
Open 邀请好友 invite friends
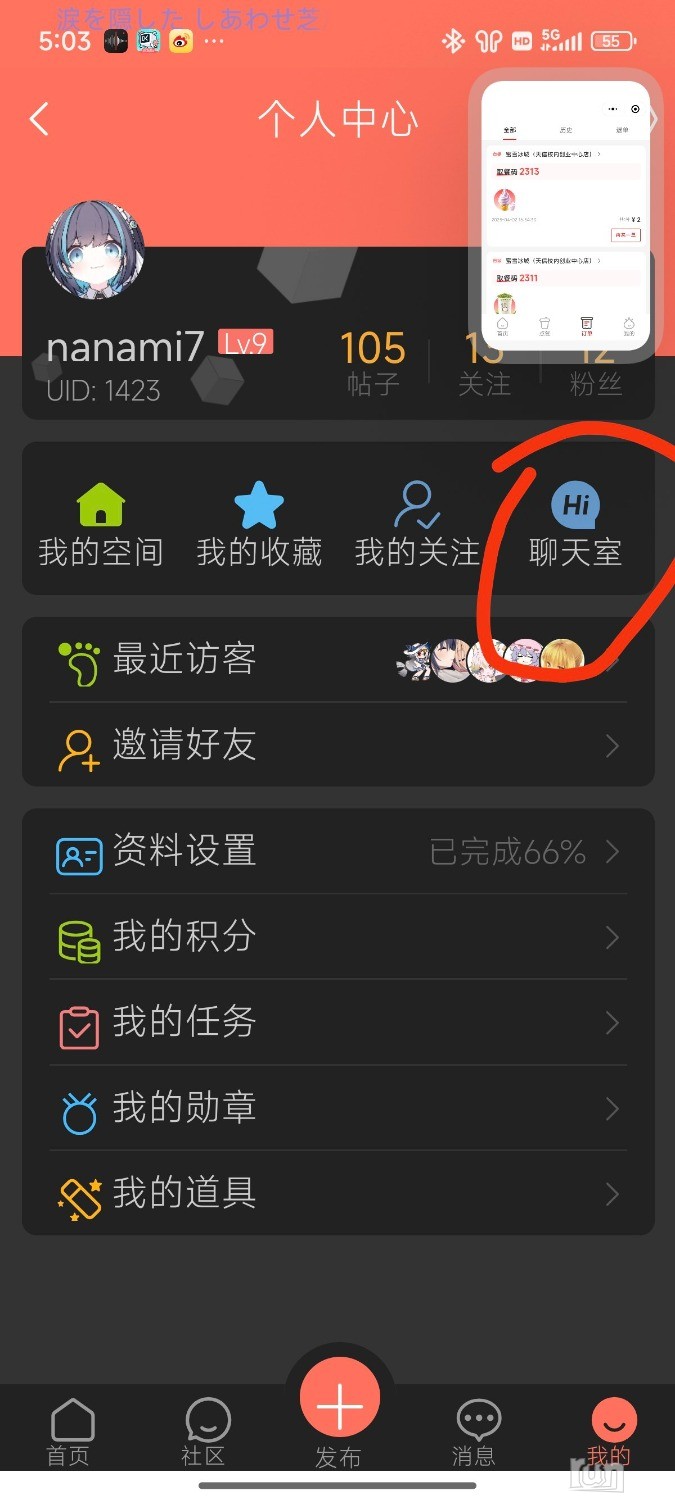[x=337, y=746]
